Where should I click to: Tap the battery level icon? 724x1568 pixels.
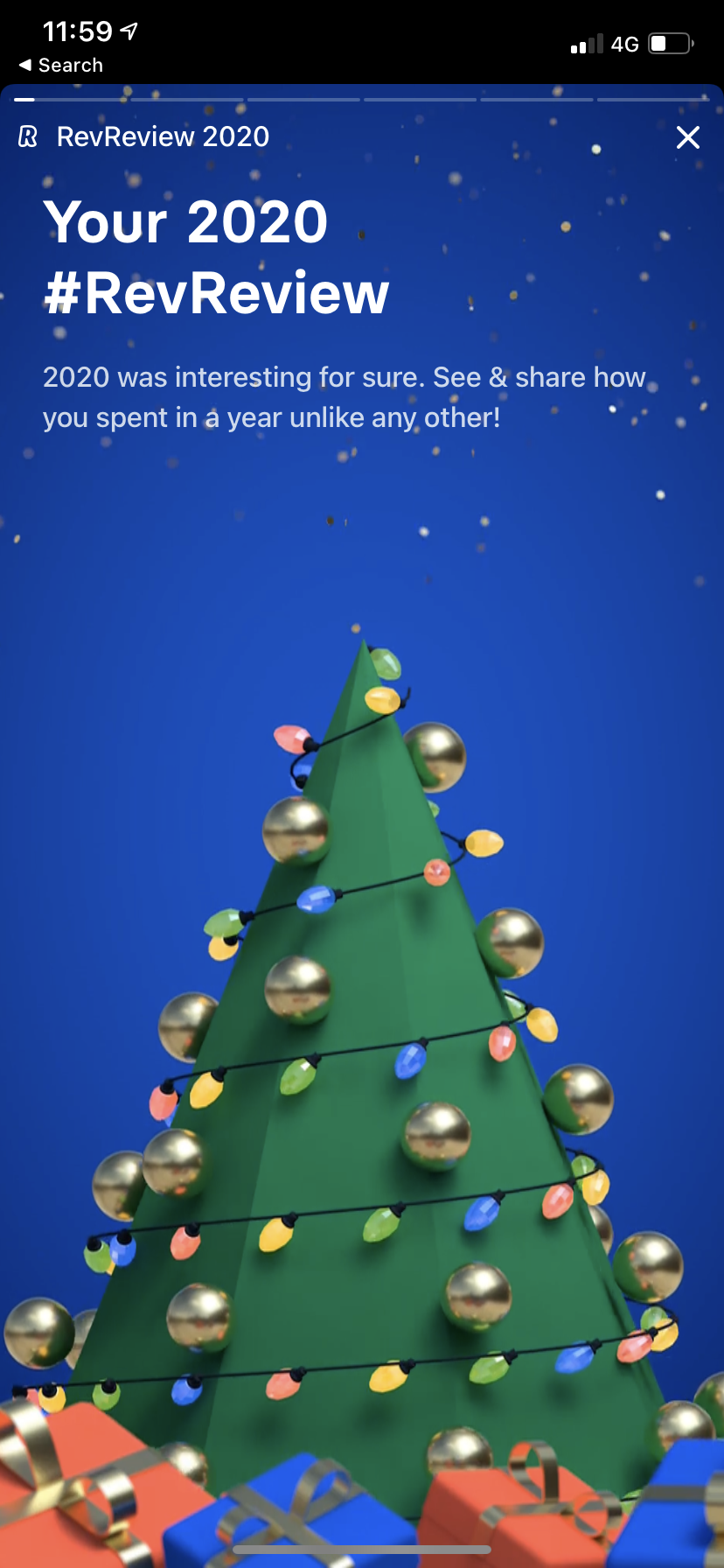670,42
